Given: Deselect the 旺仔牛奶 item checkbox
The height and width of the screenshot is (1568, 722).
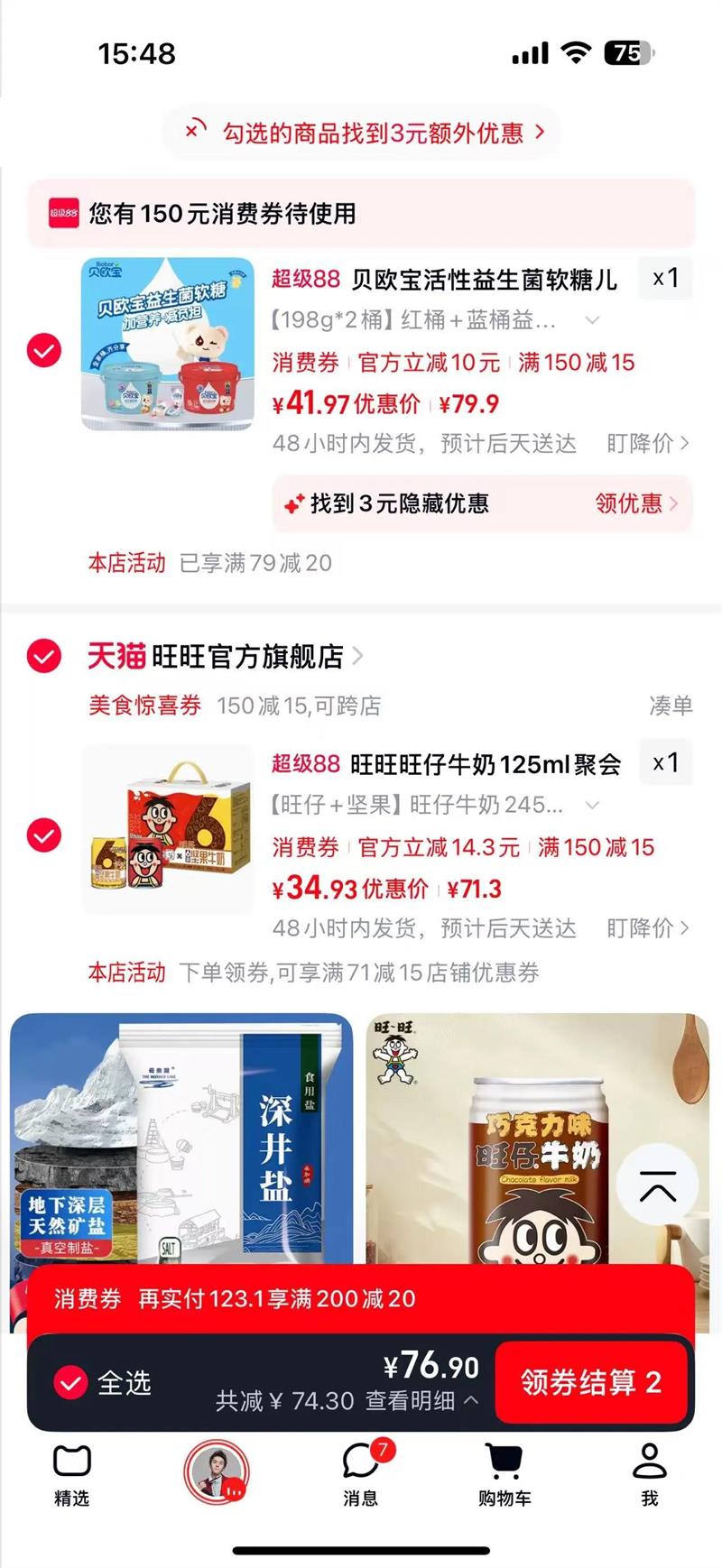Looking at the screenshot, I should coord(44,835).
